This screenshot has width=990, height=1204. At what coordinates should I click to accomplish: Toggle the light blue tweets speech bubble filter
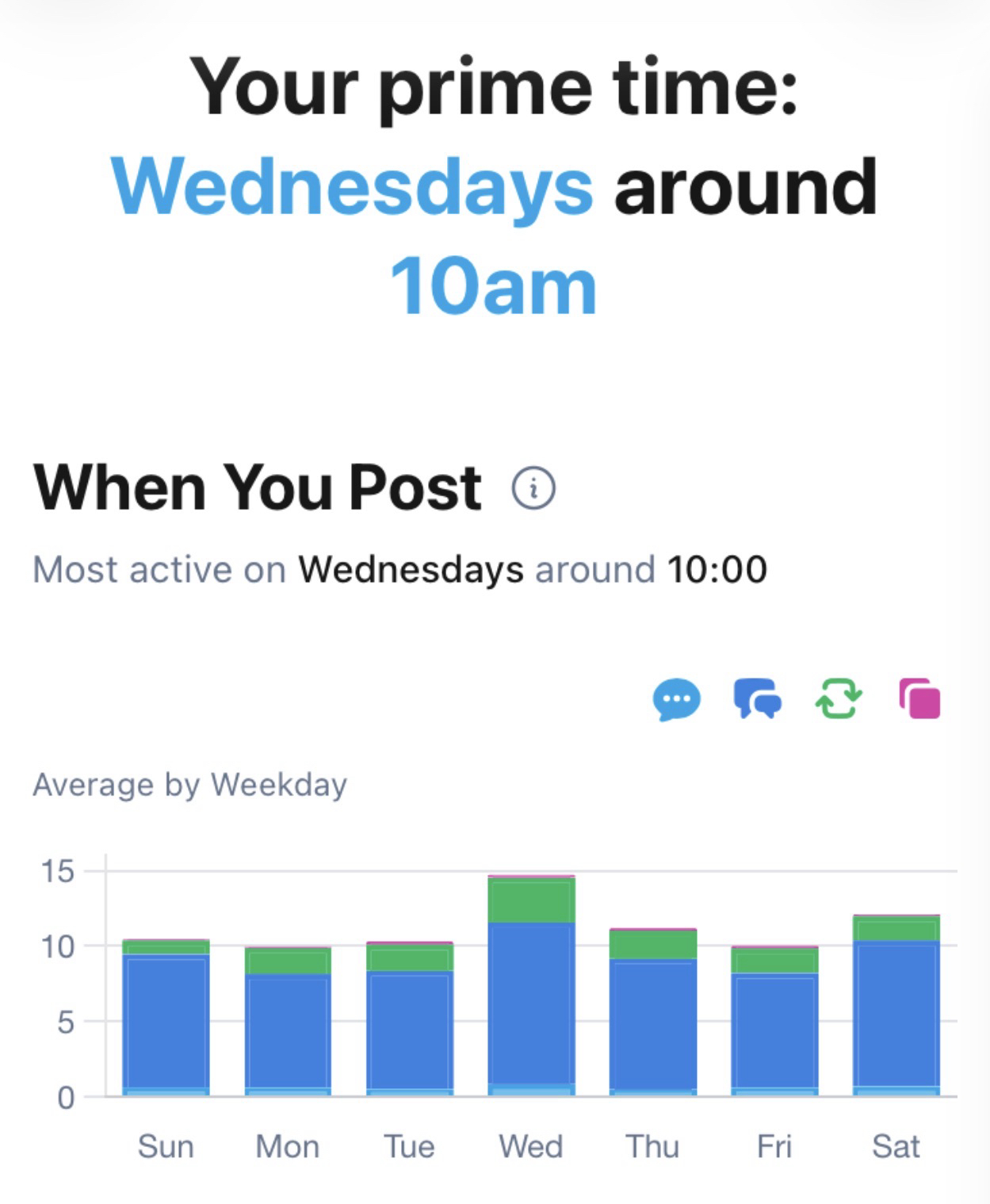tap(676, 700)
